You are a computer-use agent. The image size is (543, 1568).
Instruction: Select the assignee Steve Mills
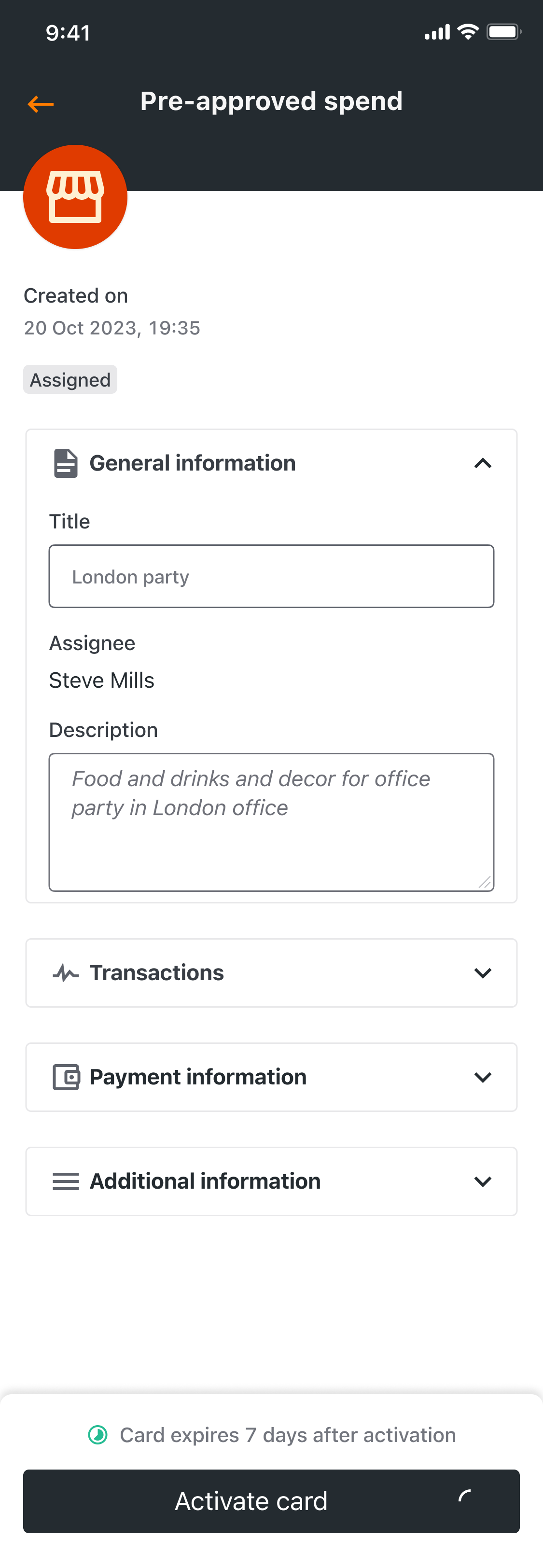click(101, 680)
